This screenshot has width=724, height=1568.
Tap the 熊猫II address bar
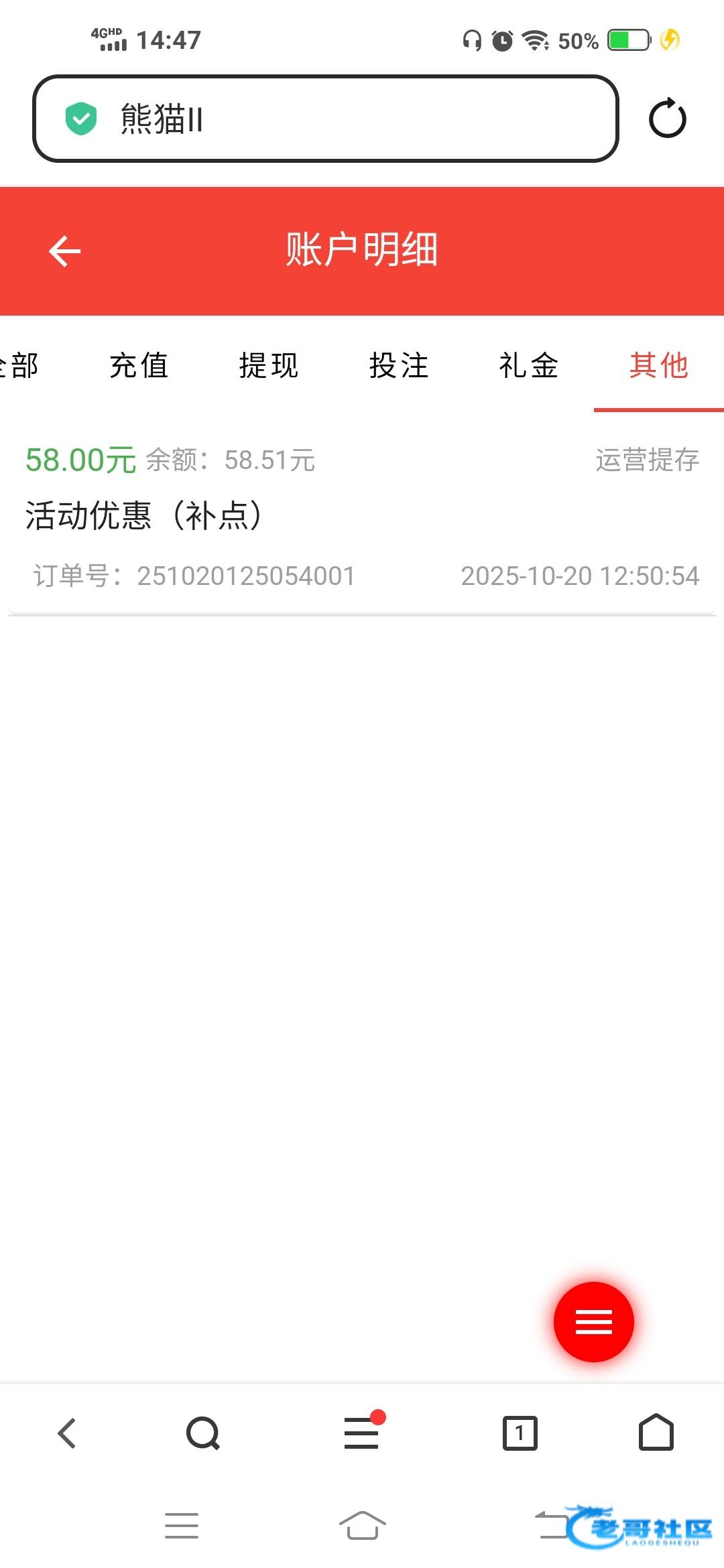coord(325,119)
